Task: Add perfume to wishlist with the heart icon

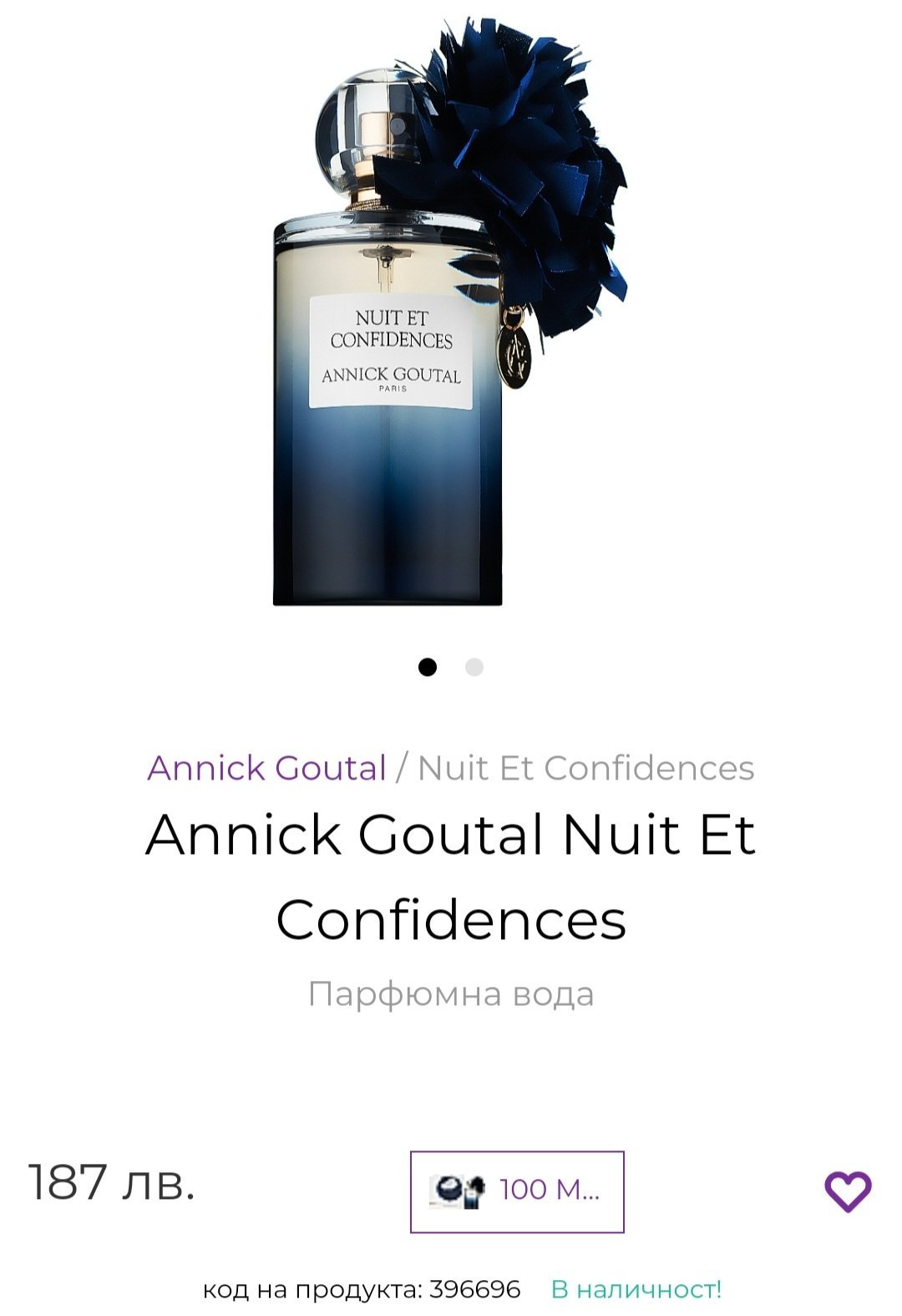Action: 848,1191
